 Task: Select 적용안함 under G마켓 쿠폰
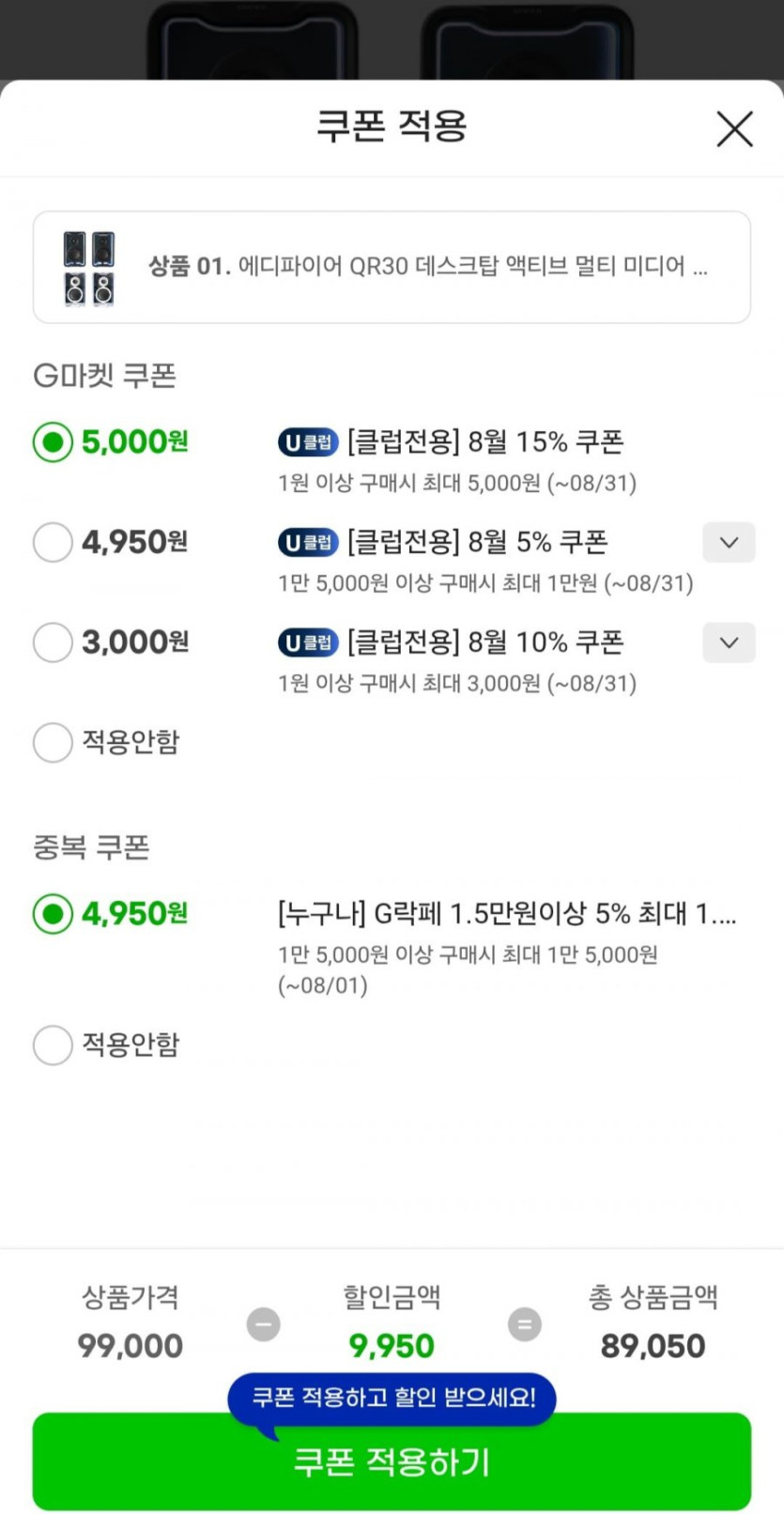coord(53,742)
